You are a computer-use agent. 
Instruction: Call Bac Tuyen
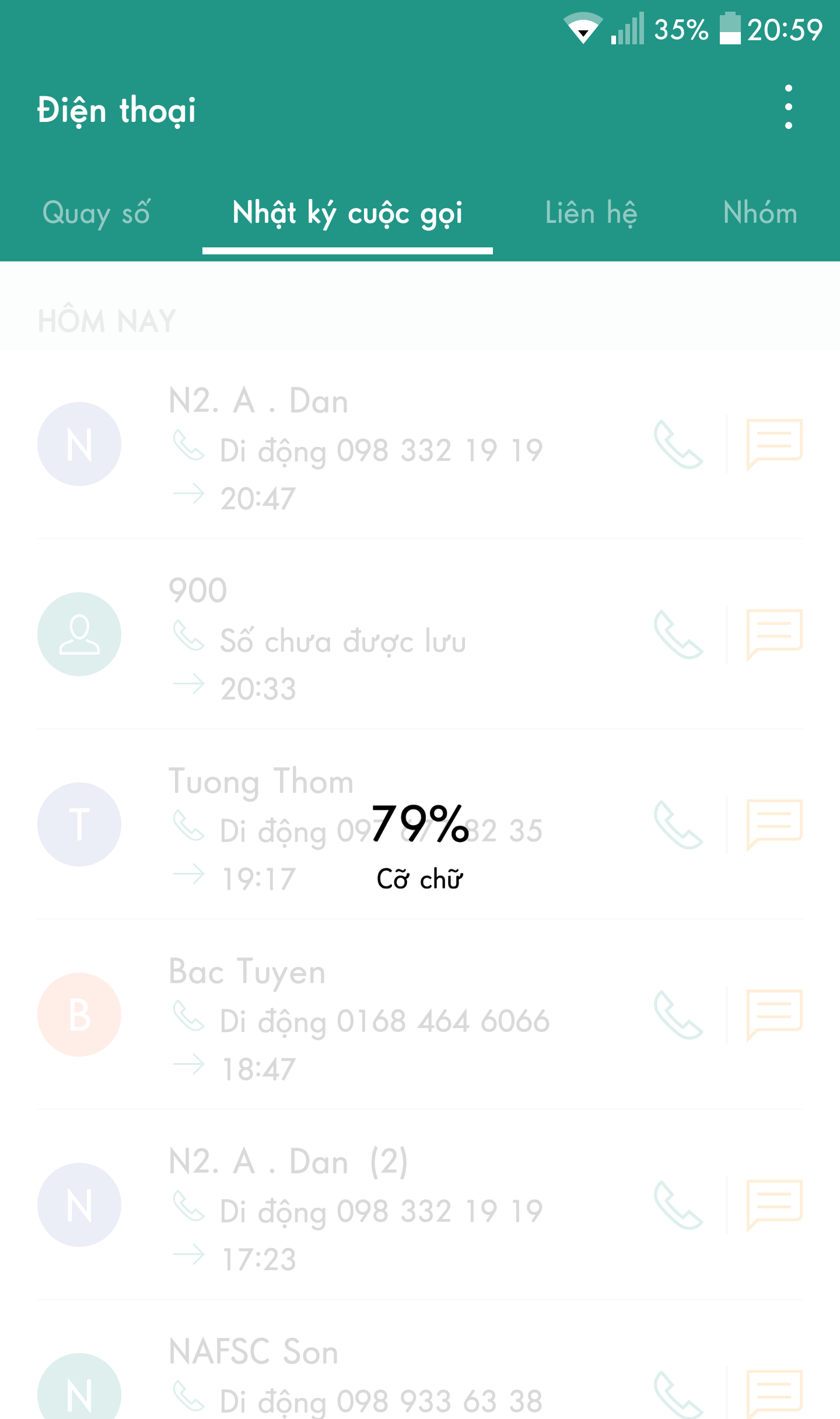click(x=678, y=1015)
